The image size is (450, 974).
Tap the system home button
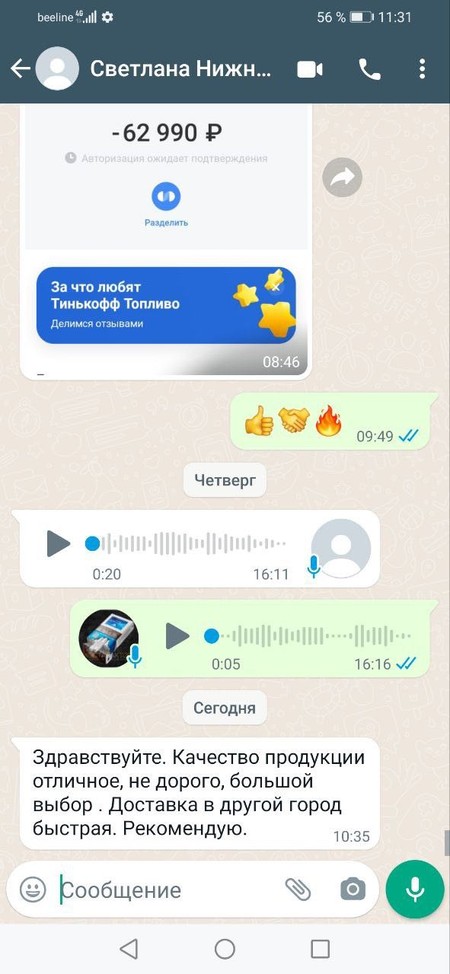(x=225, y=949)
